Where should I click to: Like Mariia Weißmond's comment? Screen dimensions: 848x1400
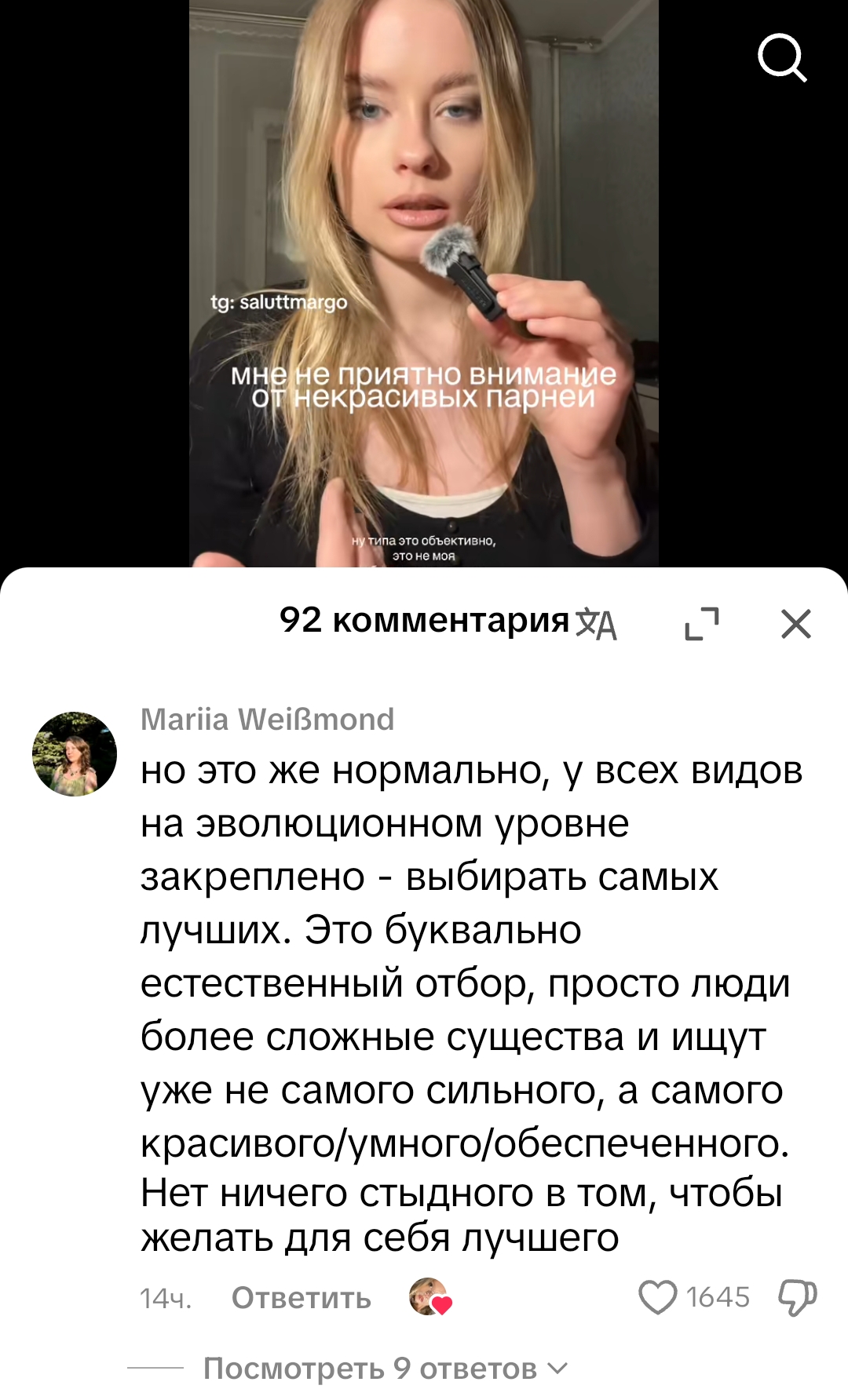(x=657, y=1297)
